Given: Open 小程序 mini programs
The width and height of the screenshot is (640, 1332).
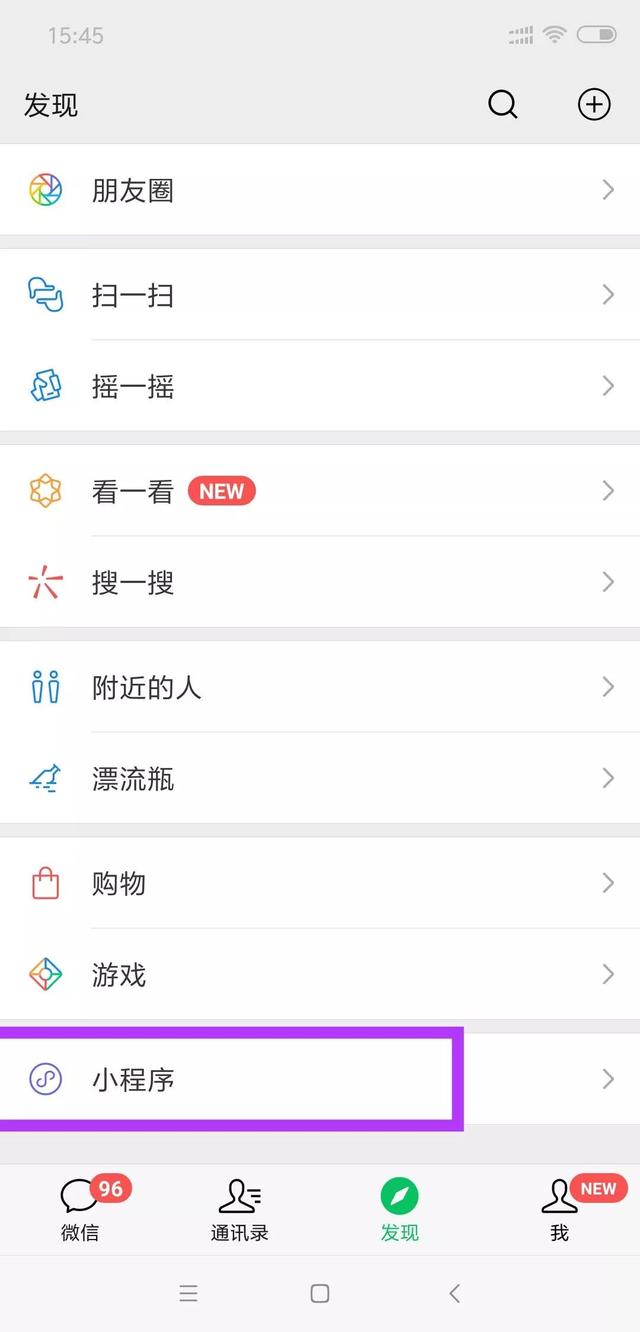Looking at the screenshot, I should 320,1079.
